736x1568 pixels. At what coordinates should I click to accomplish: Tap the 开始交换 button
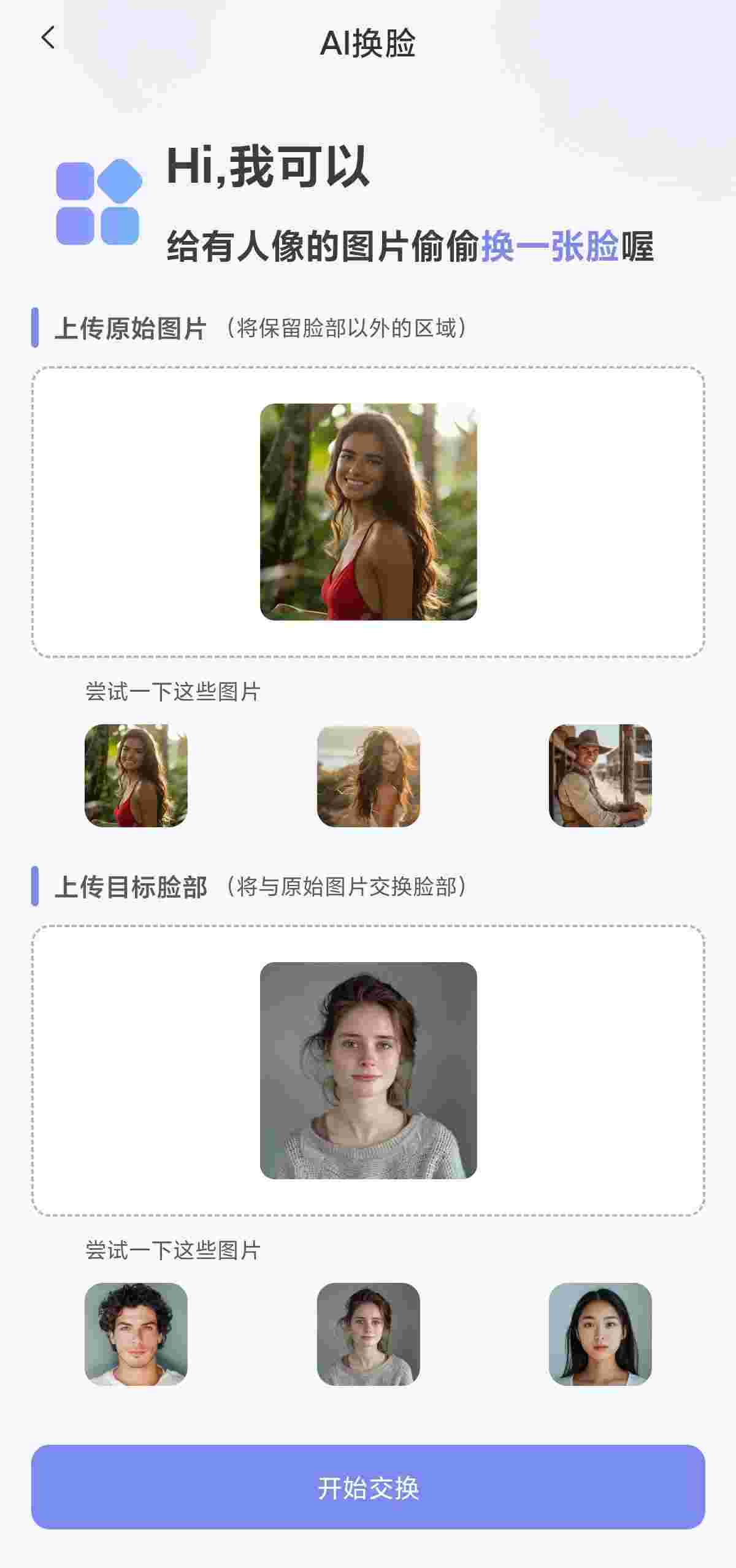[368, 1488]
